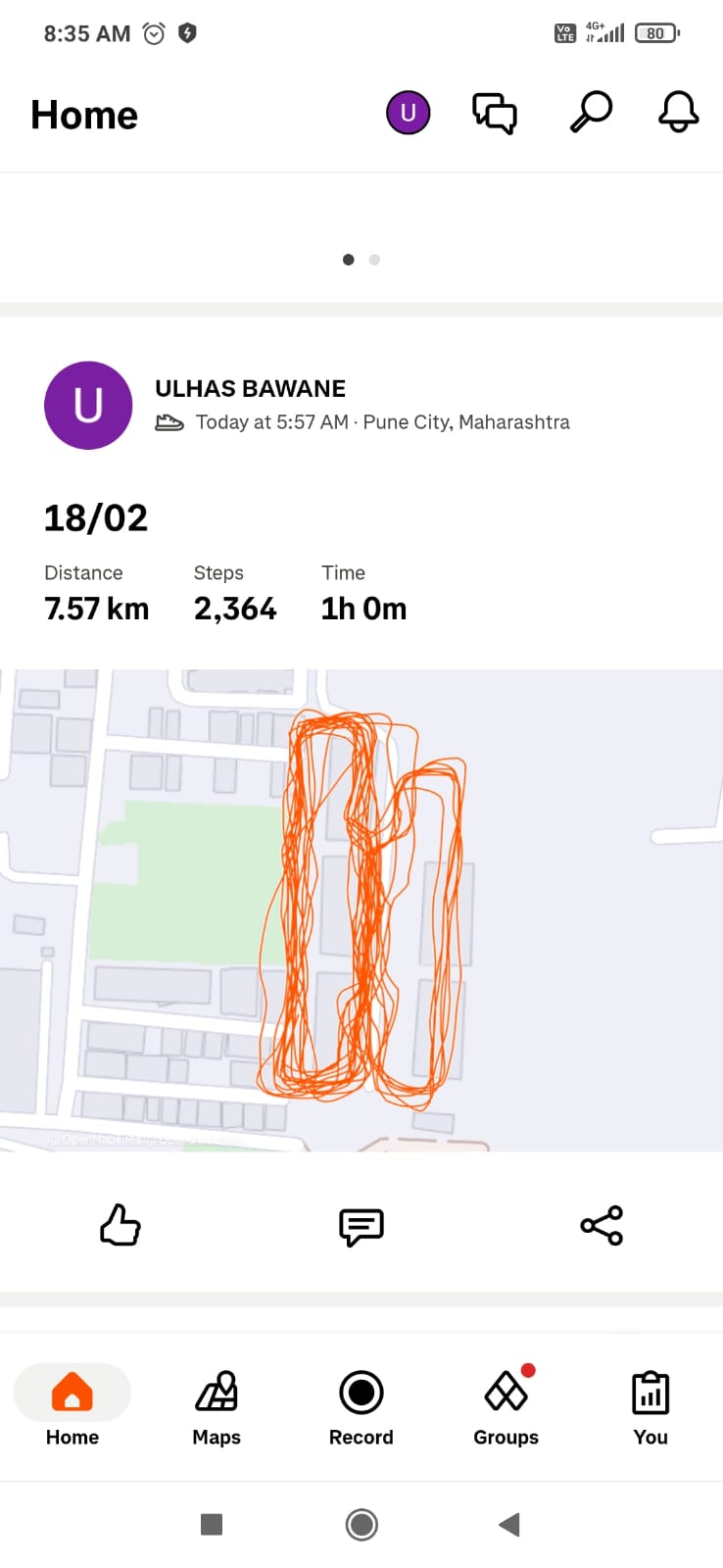Open the 18/02 activity details
The height and width of the screenshot is (1568, 723).
[x=96, y=518]
